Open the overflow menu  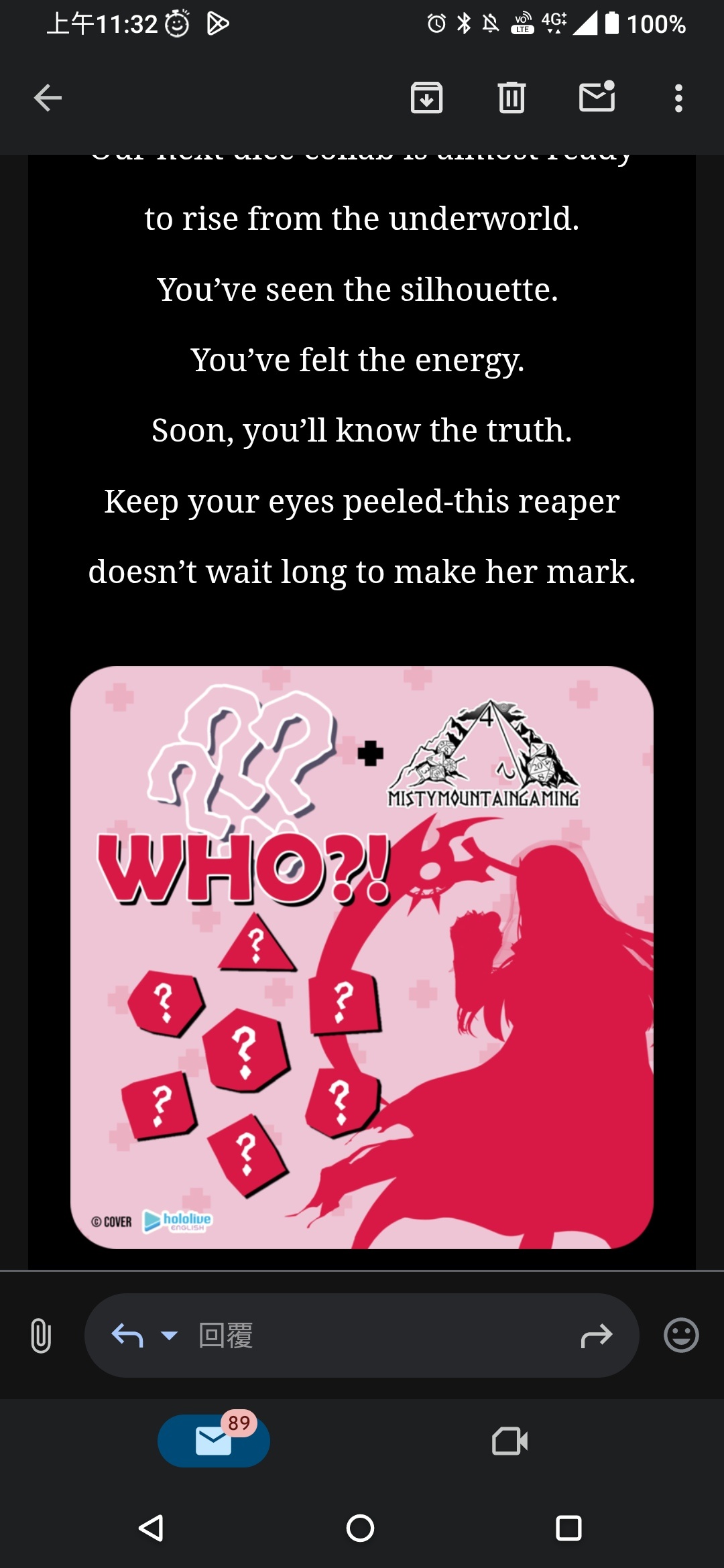678,98
